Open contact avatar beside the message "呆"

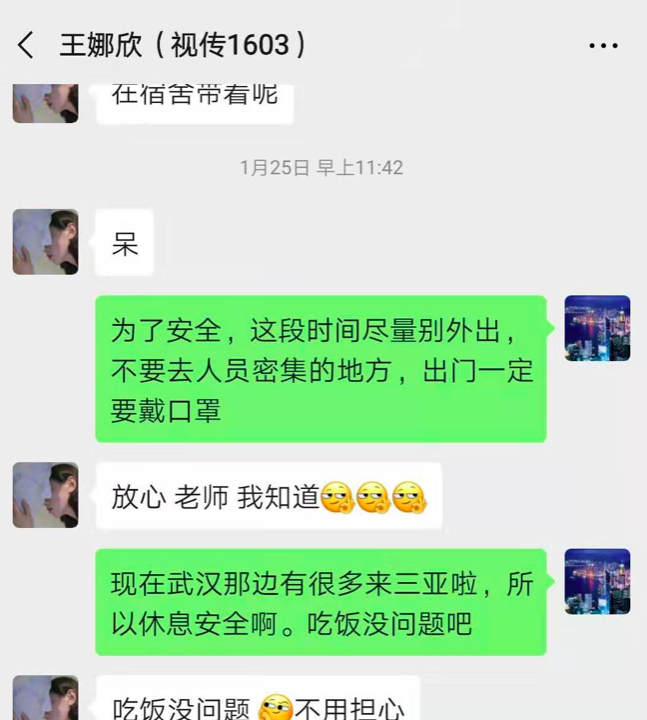pyautogui.click(x=45, y=242)
